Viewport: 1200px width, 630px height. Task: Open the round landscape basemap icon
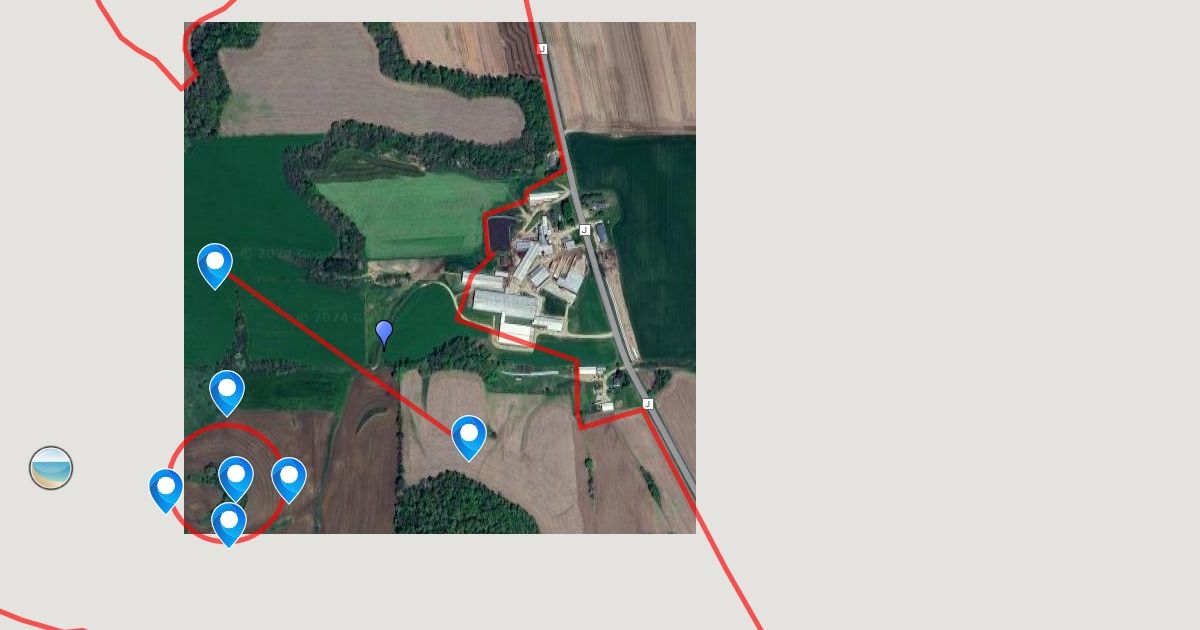tap(51, 468)
